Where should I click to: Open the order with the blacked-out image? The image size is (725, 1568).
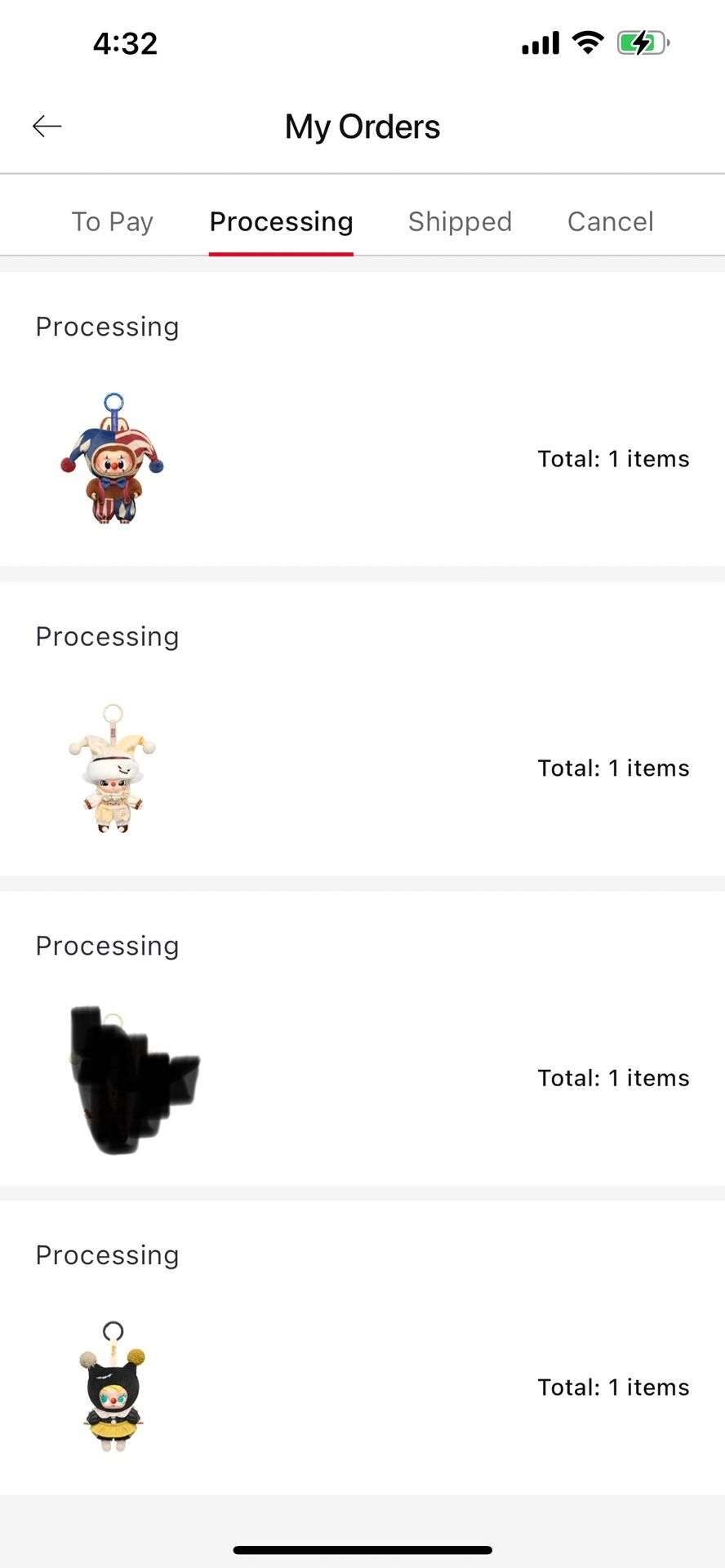coord(362,1038)
